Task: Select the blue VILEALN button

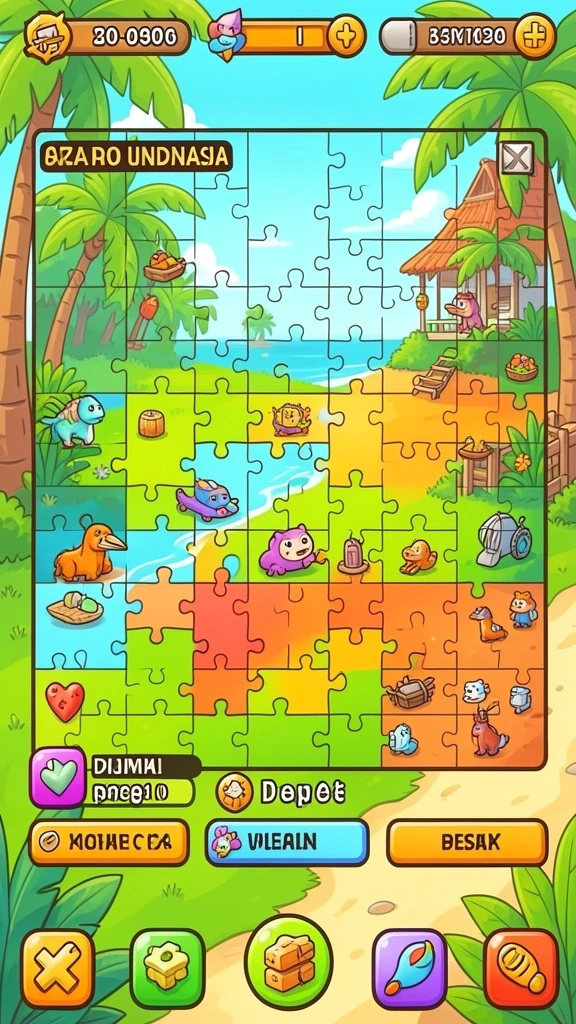Action: 287,842
